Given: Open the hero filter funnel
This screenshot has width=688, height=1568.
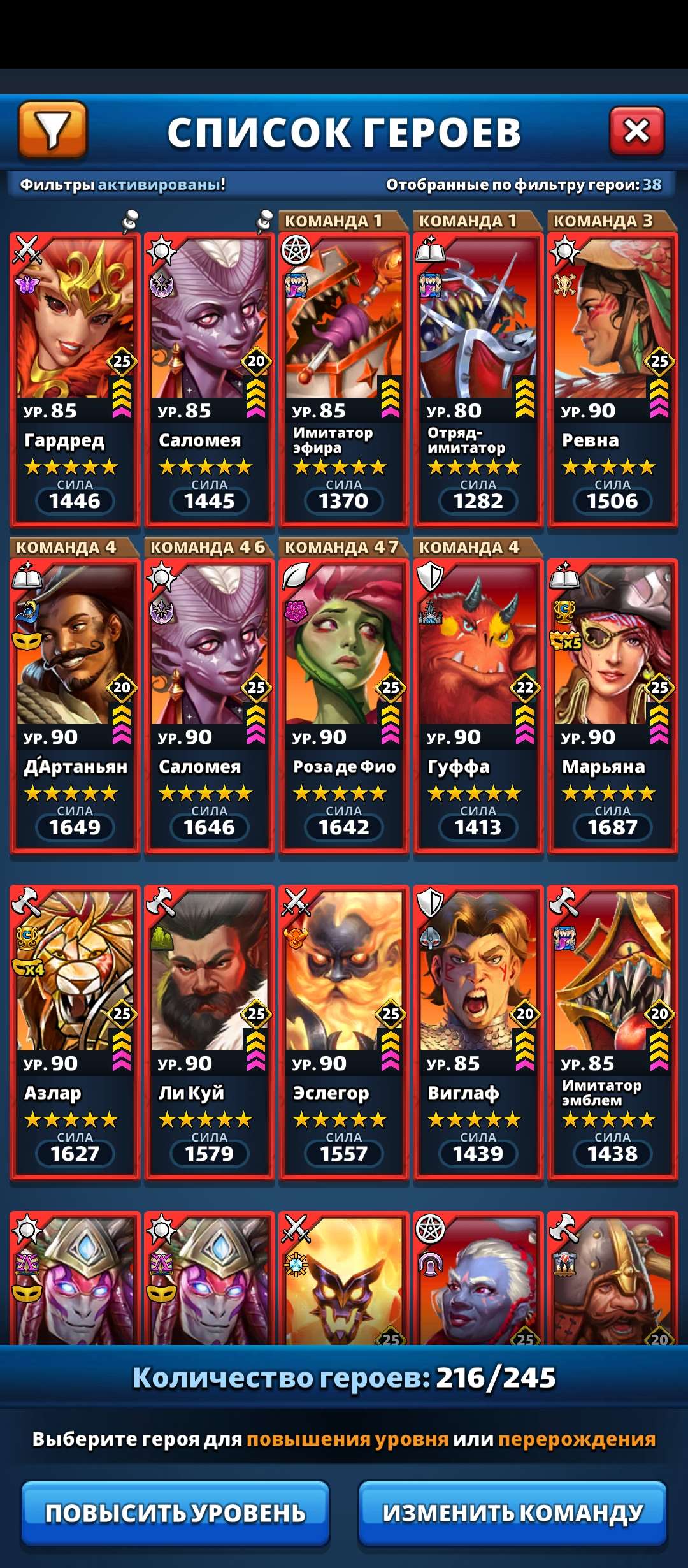Looking at the screenshot, I should tap(53, 129).
